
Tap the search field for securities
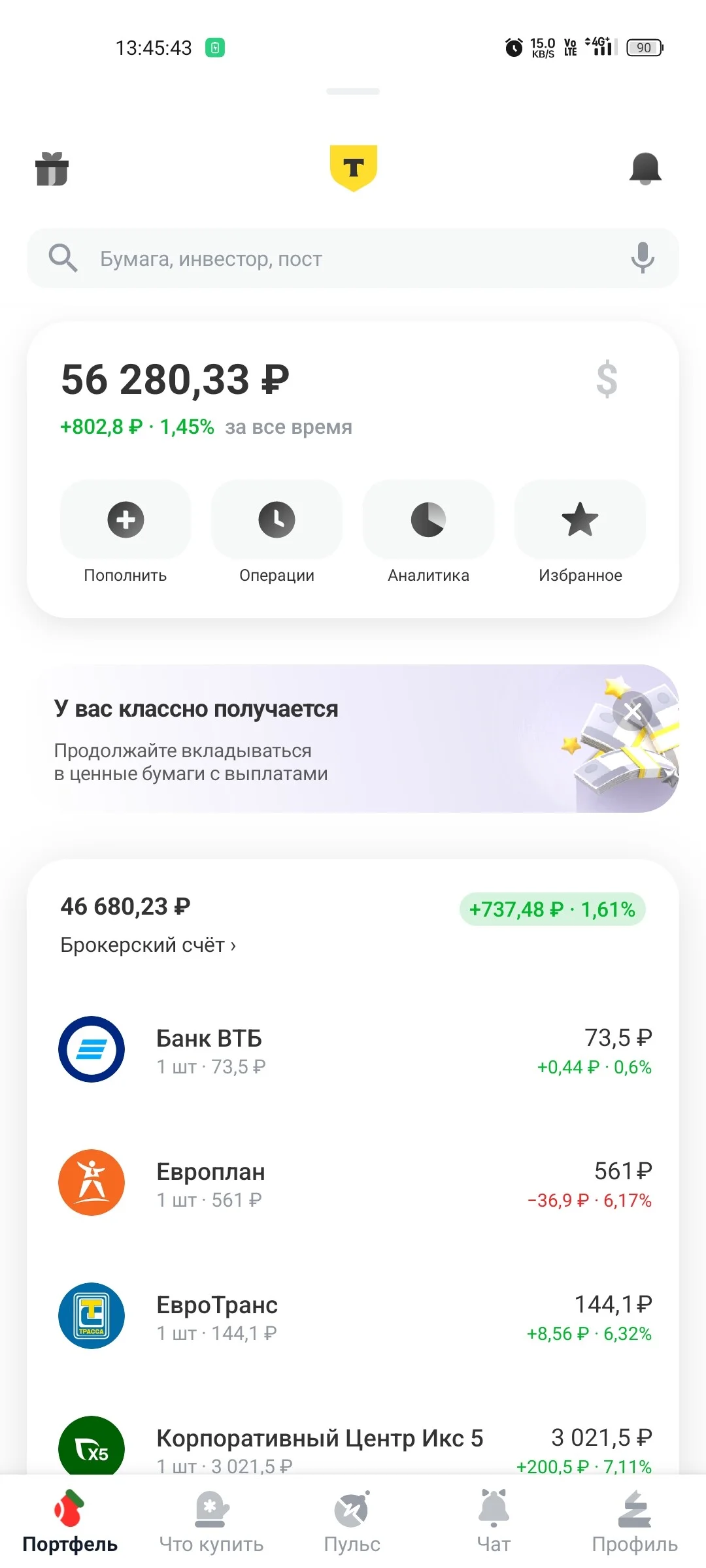click(353, 258)
